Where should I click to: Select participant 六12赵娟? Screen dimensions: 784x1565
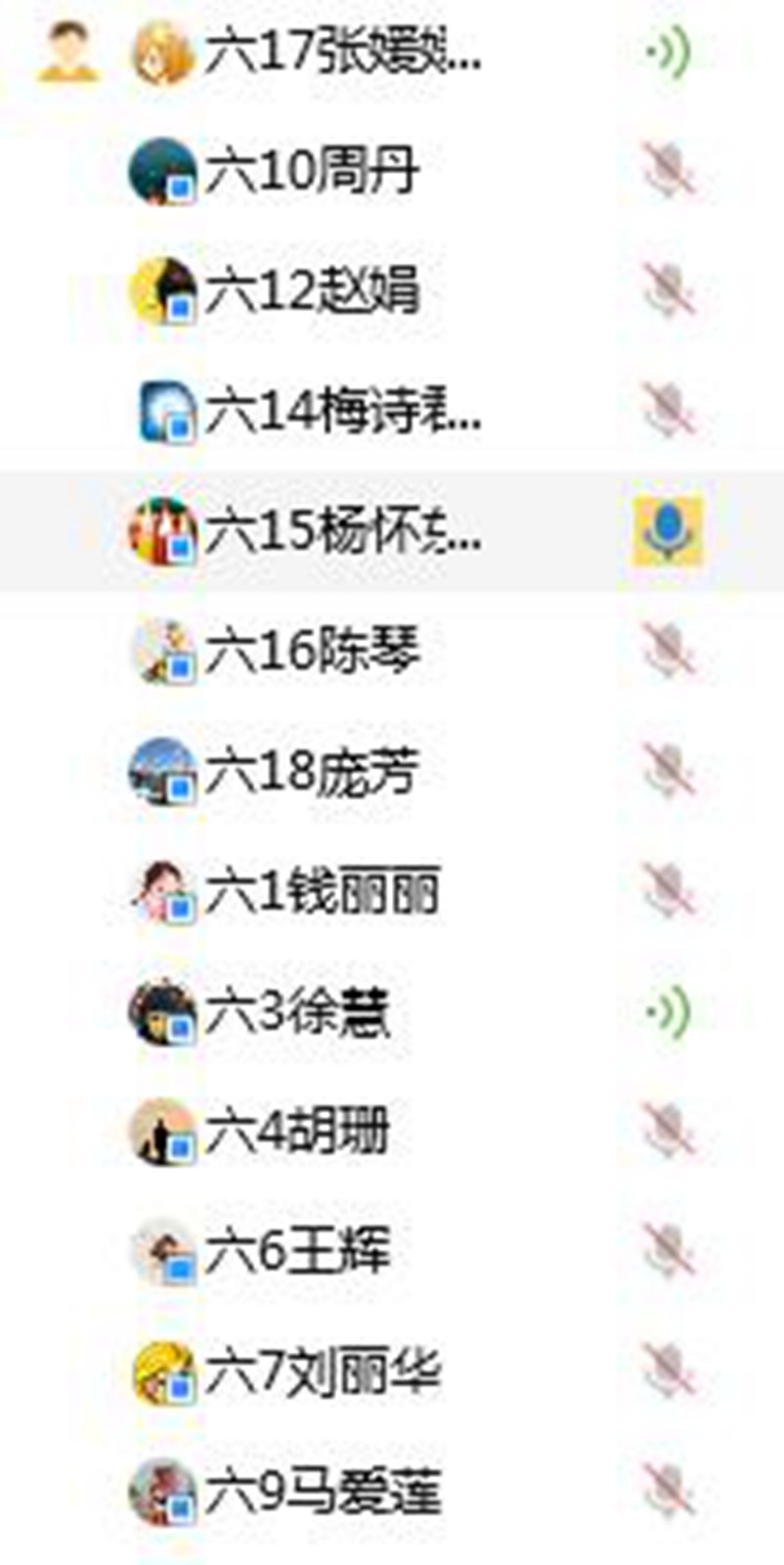click(311, 291)
